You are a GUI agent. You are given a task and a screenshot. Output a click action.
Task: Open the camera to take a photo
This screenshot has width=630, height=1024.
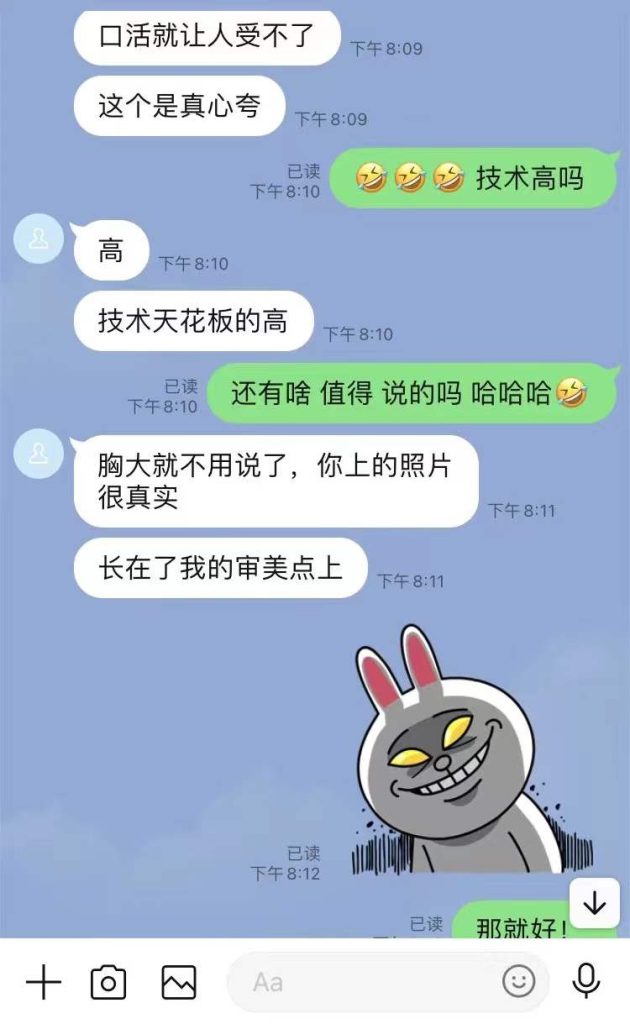coord(108,983)
